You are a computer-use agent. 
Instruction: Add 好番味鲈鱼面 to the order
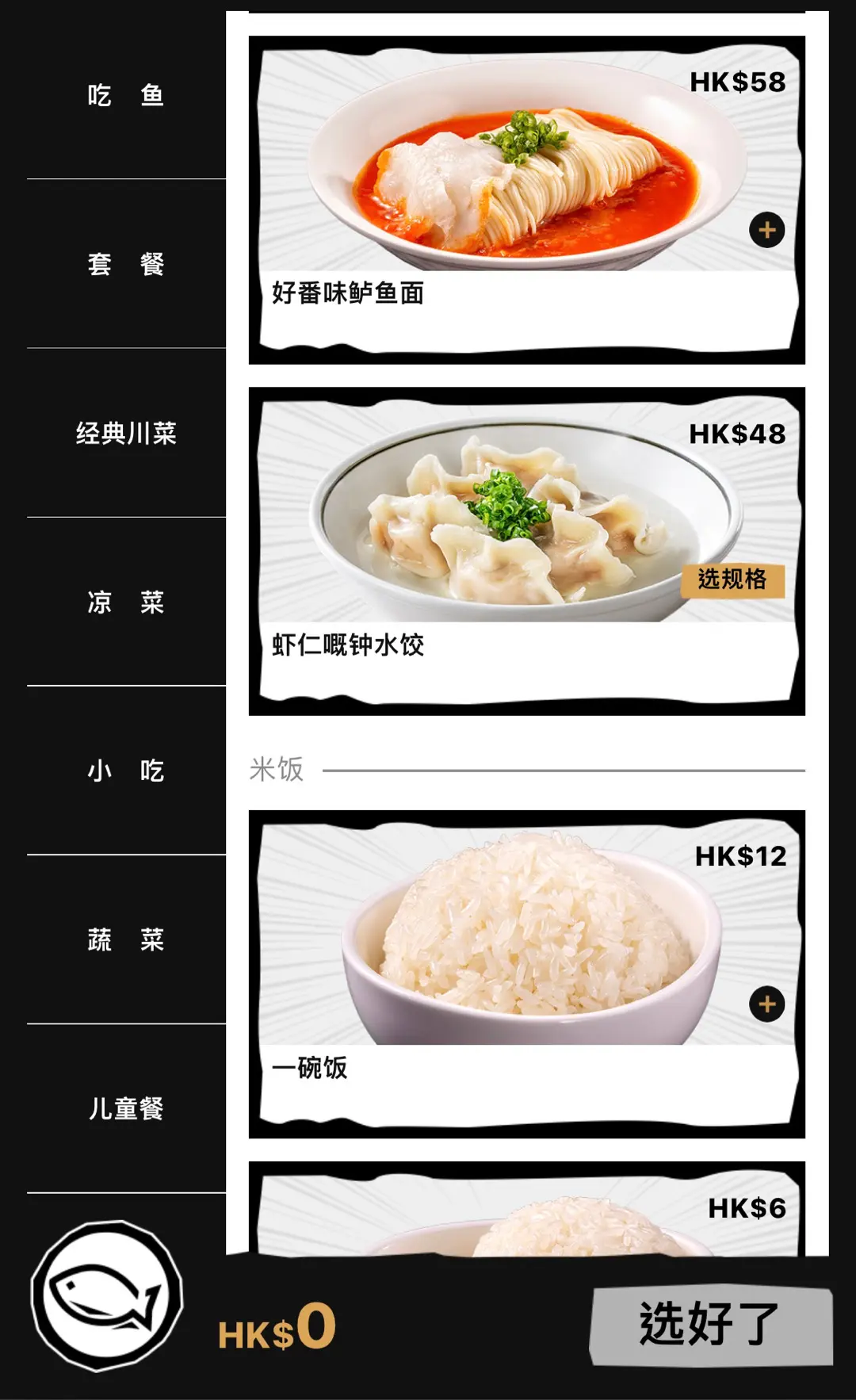[x=766, y=230]
